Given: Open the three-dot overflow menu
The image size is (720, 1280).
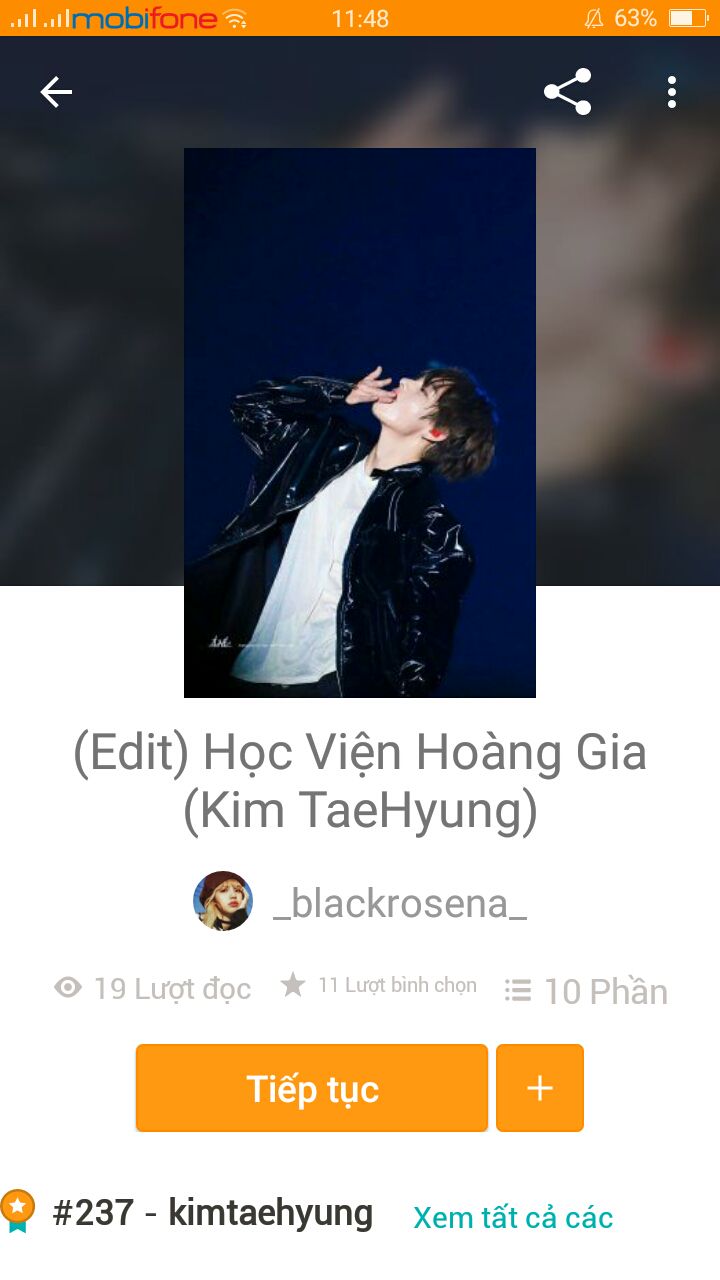Looking at the screenshot, I should pos(671,92).
